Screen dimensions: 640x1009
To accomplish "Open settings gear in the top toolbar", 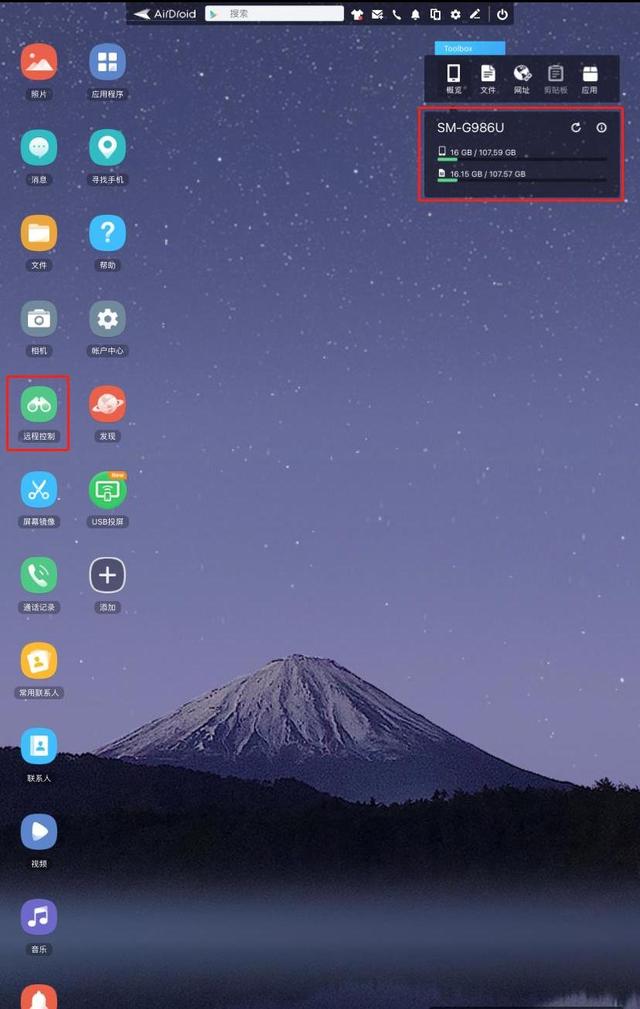I will (455, 14).
